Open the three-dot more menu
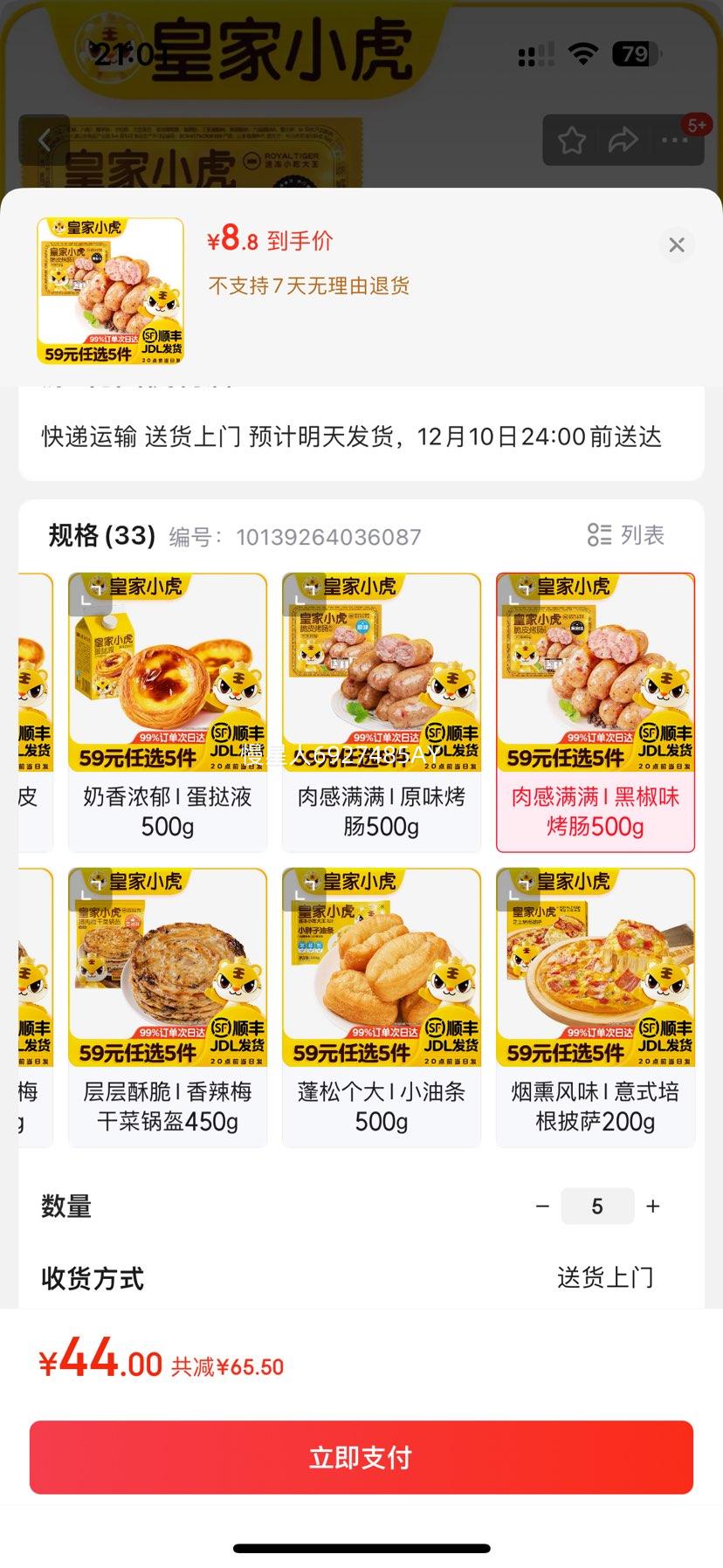 click(674, 140)
